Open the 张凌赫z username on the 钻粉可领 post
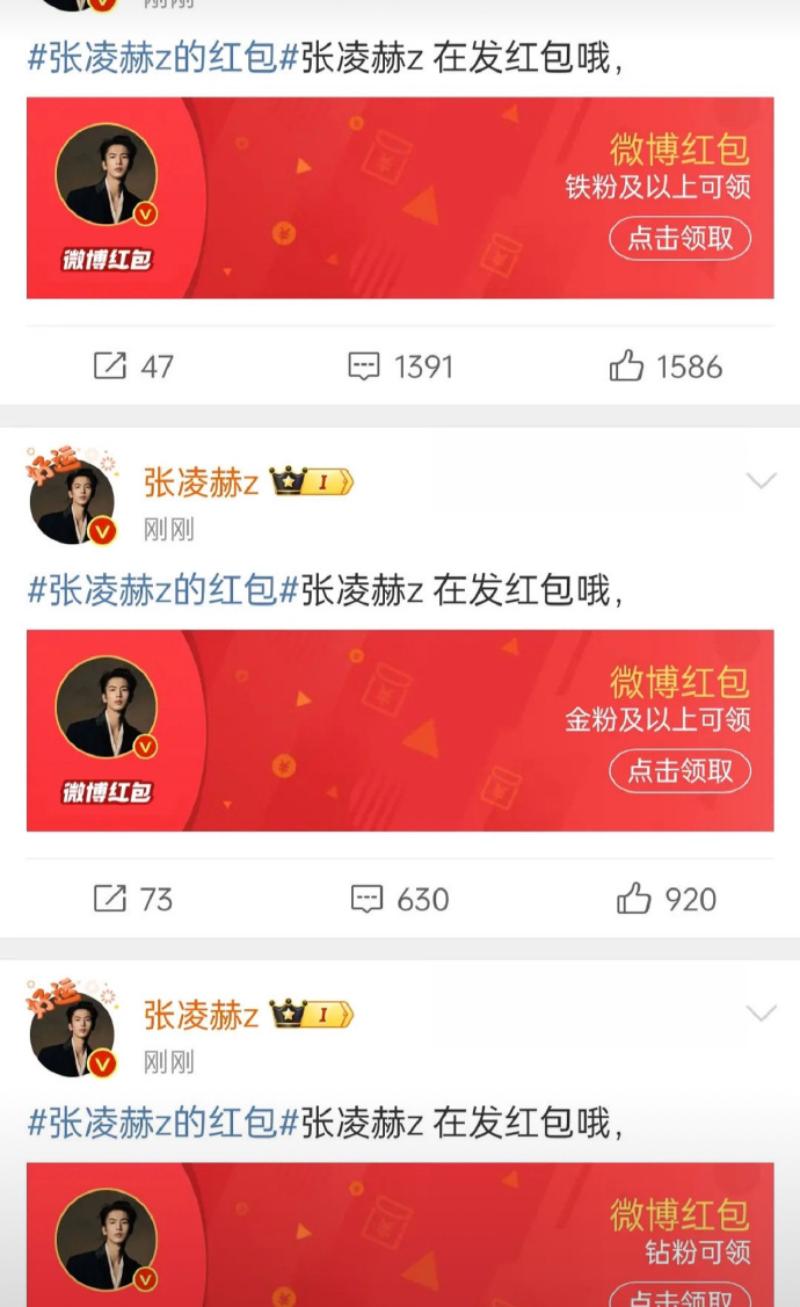800x1307 pixels. point(201,1016)
